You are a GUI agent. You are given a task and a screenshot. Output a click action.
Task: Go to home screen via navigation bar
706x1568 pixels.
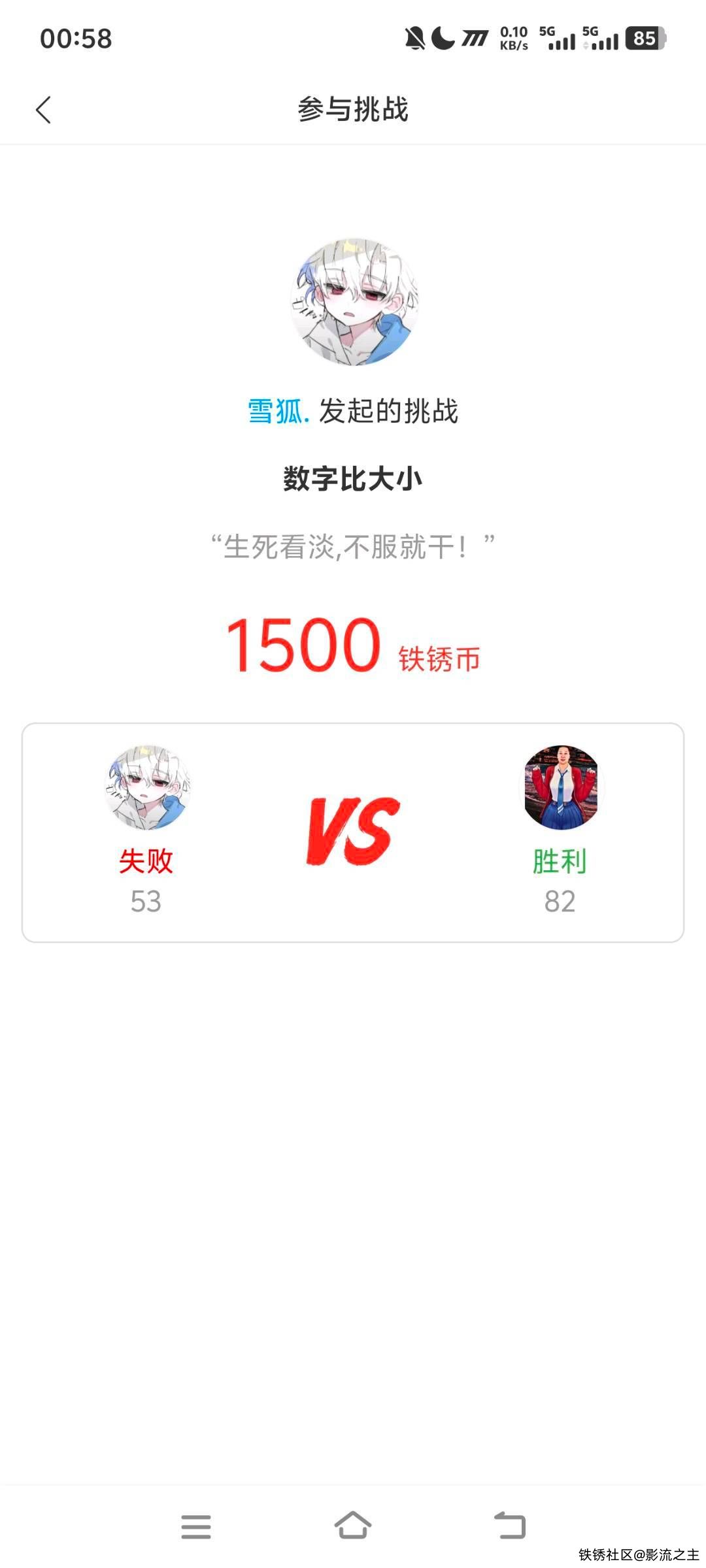353,1526
